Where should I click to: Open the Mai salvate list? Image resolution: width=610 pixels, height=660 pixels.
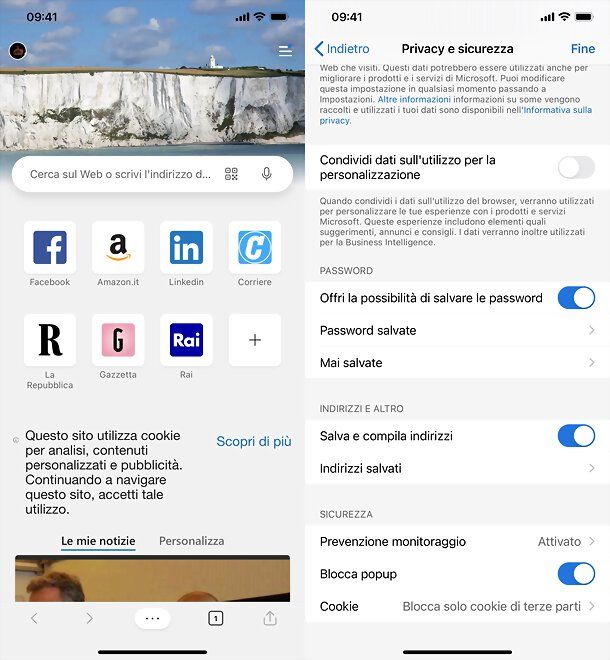[x=456, y=362]
